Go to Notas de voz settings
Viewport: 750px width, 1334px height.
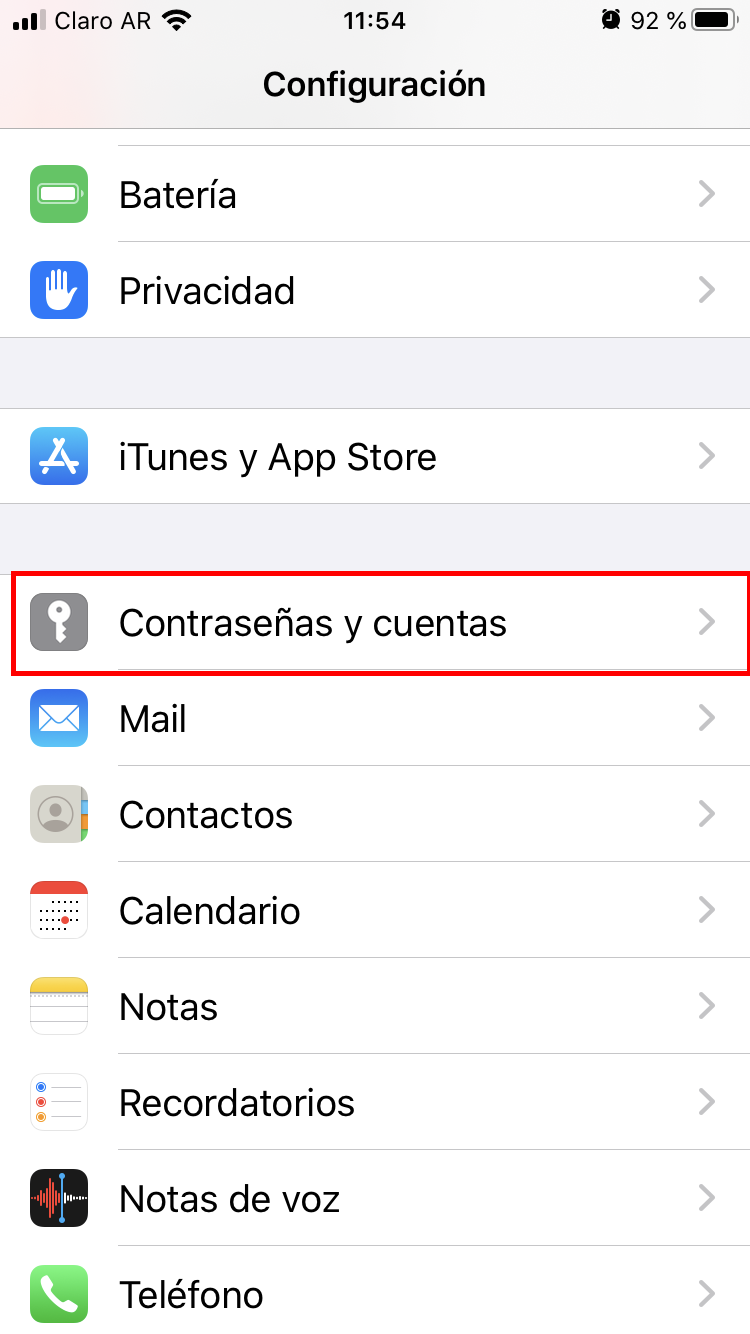point(375,1199)
